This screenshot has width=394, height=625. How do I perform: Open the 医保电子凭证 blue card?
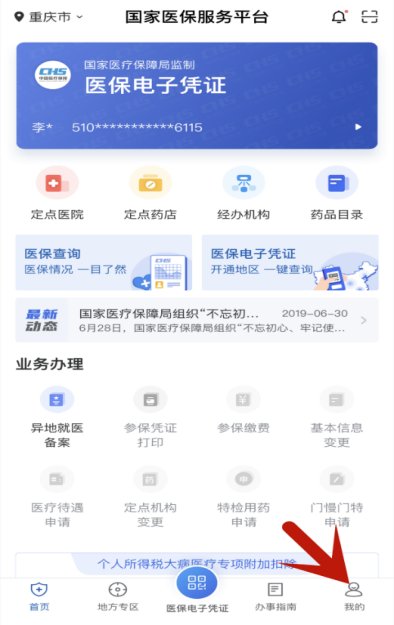pyautogui.click(x=197, y=96)
